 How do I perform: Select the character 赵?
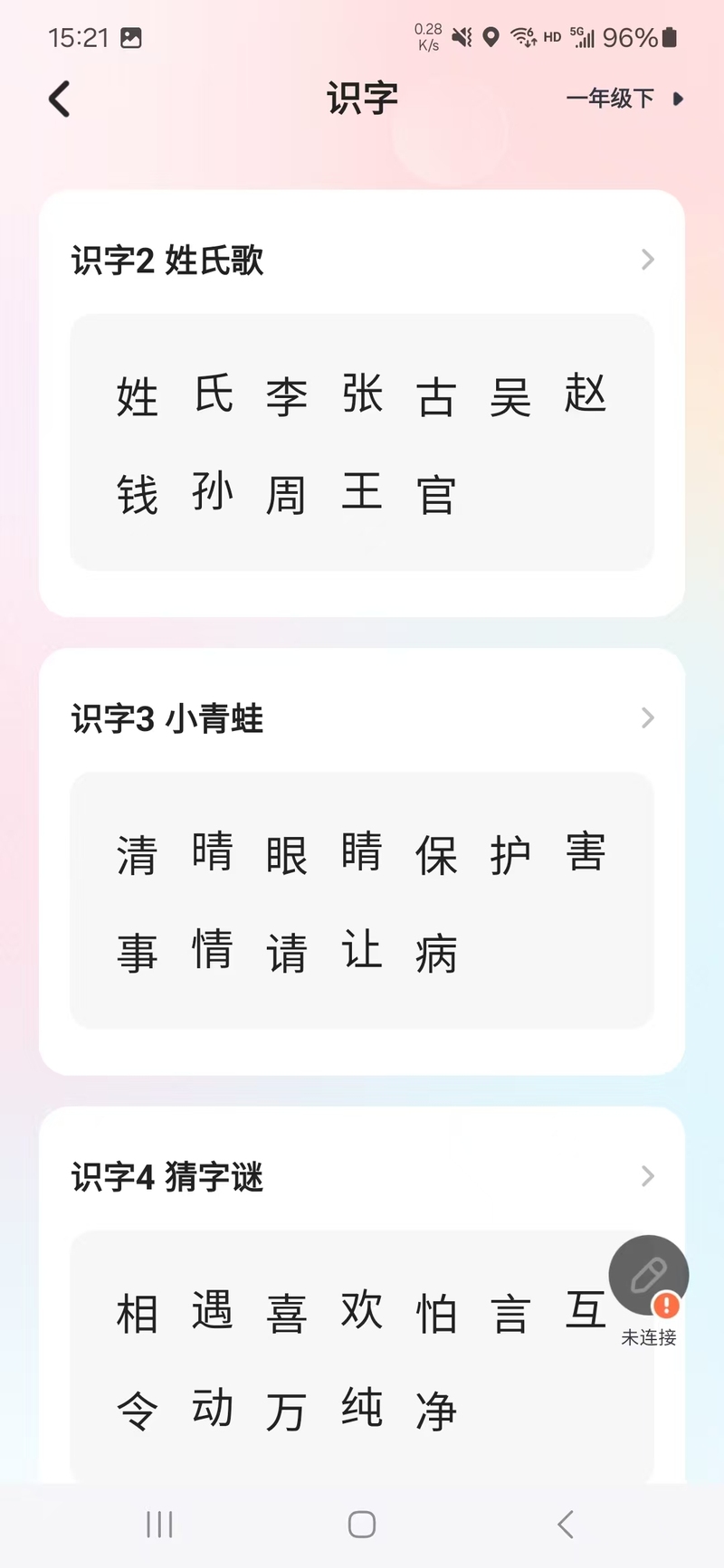[x=586, y=394]
